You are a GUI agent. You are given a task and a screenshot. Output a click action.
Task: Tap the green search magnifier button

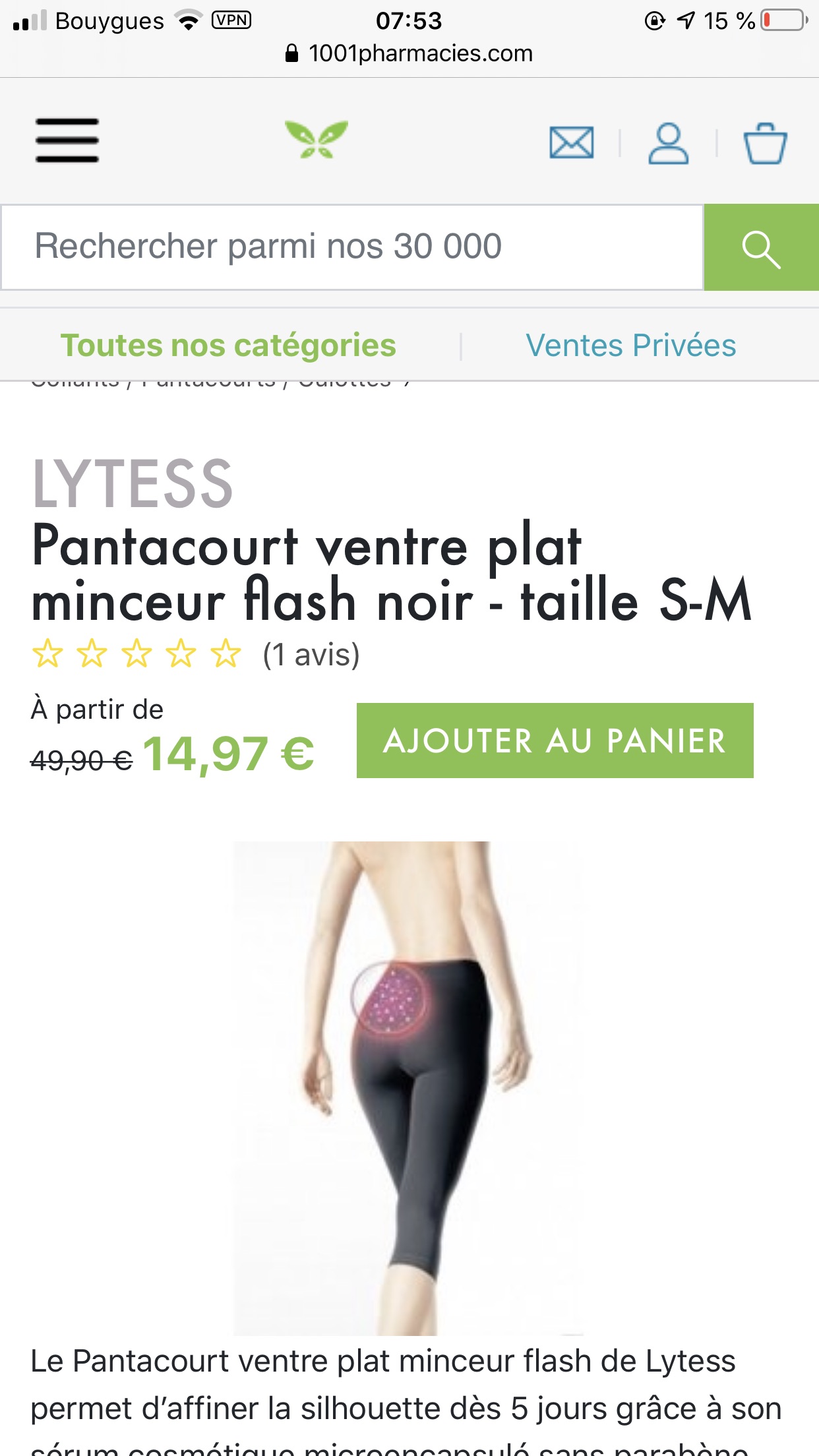tap(762, 247)
